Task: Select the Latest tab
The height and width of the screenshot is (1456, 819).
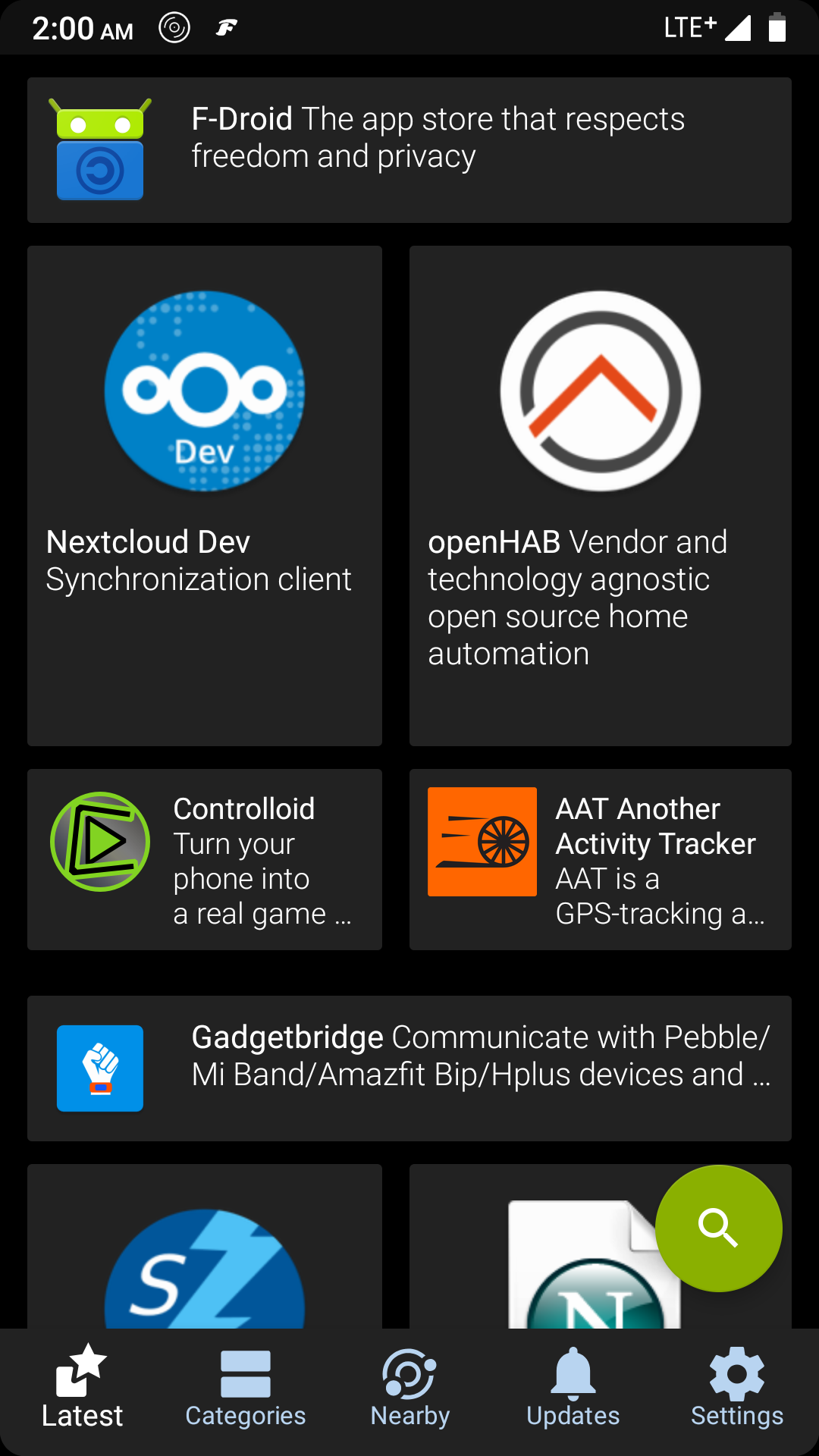Action: pyautogui.click(x=82, y=1391)
